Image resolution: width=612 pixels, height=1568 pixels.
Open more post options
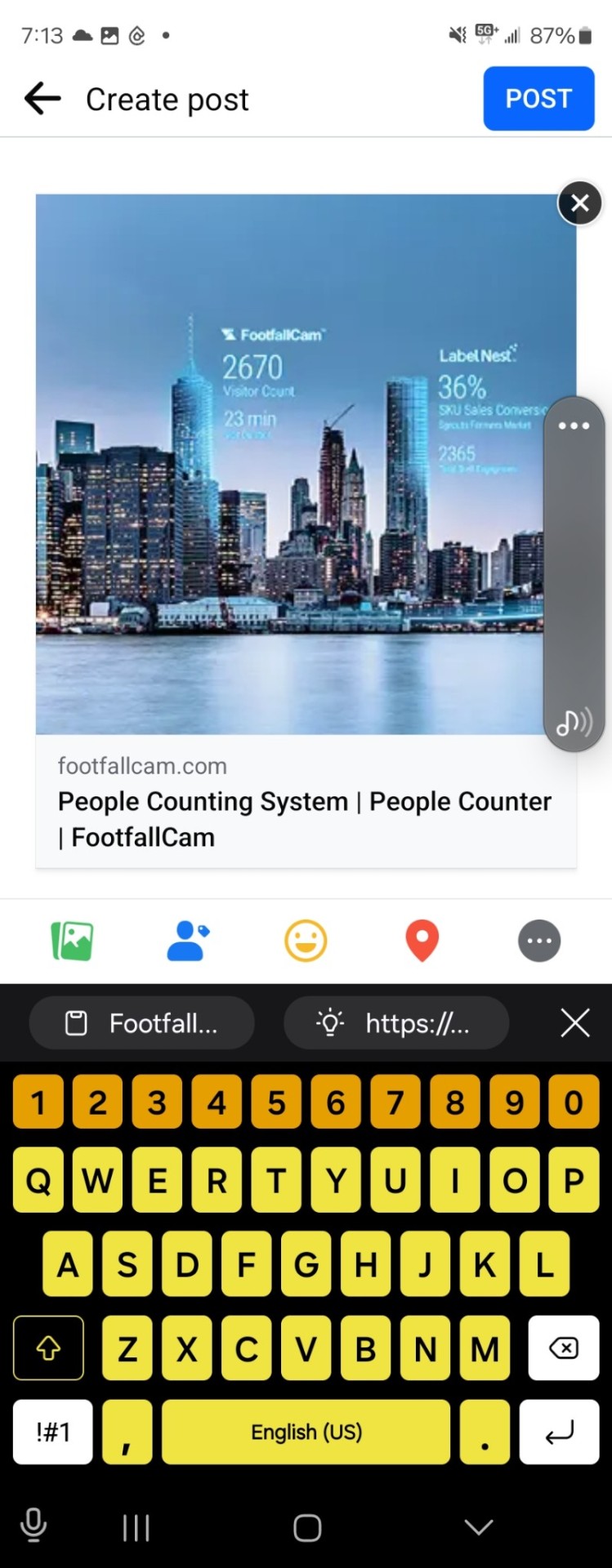(539, 941)
